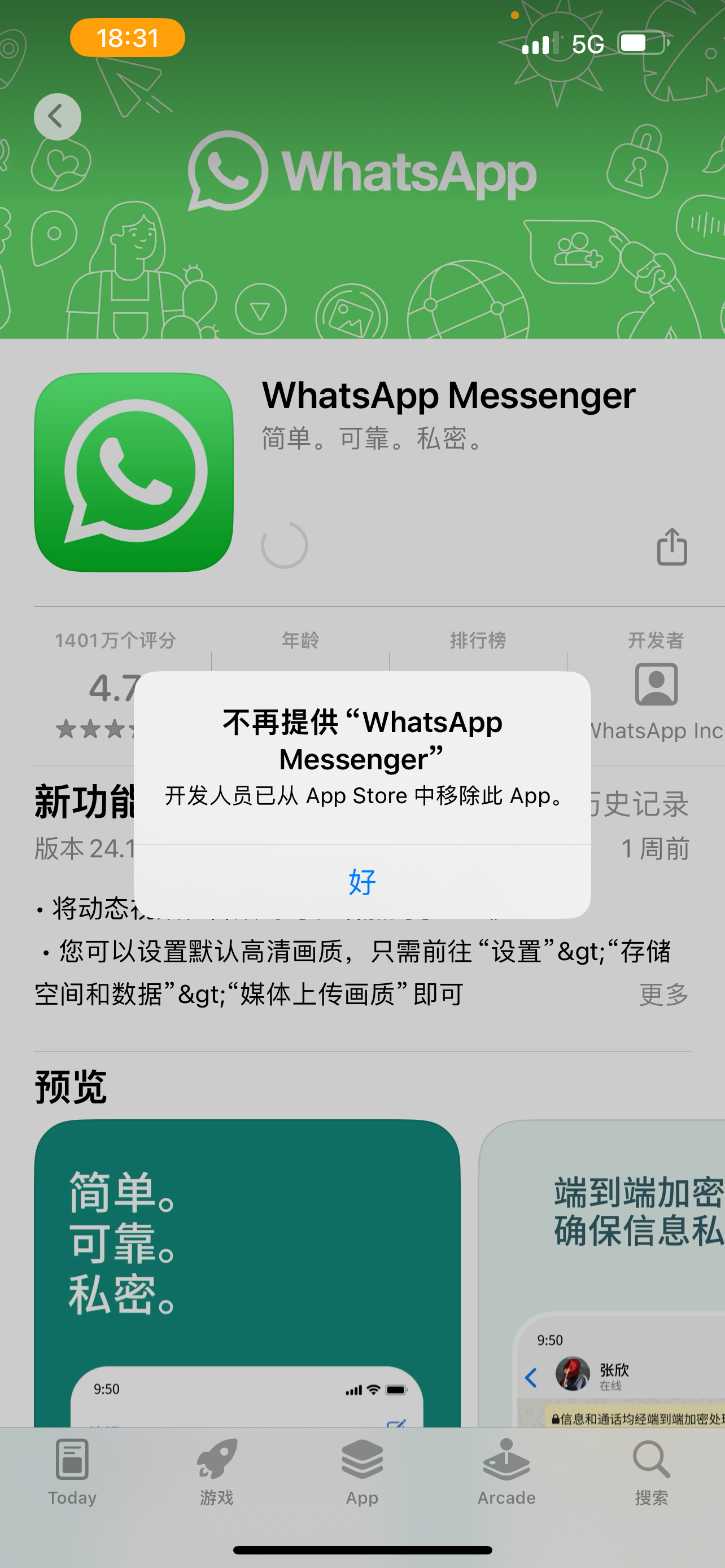Switch to the Today tab
The image size is (725, 1568).
pos(72,1472)
